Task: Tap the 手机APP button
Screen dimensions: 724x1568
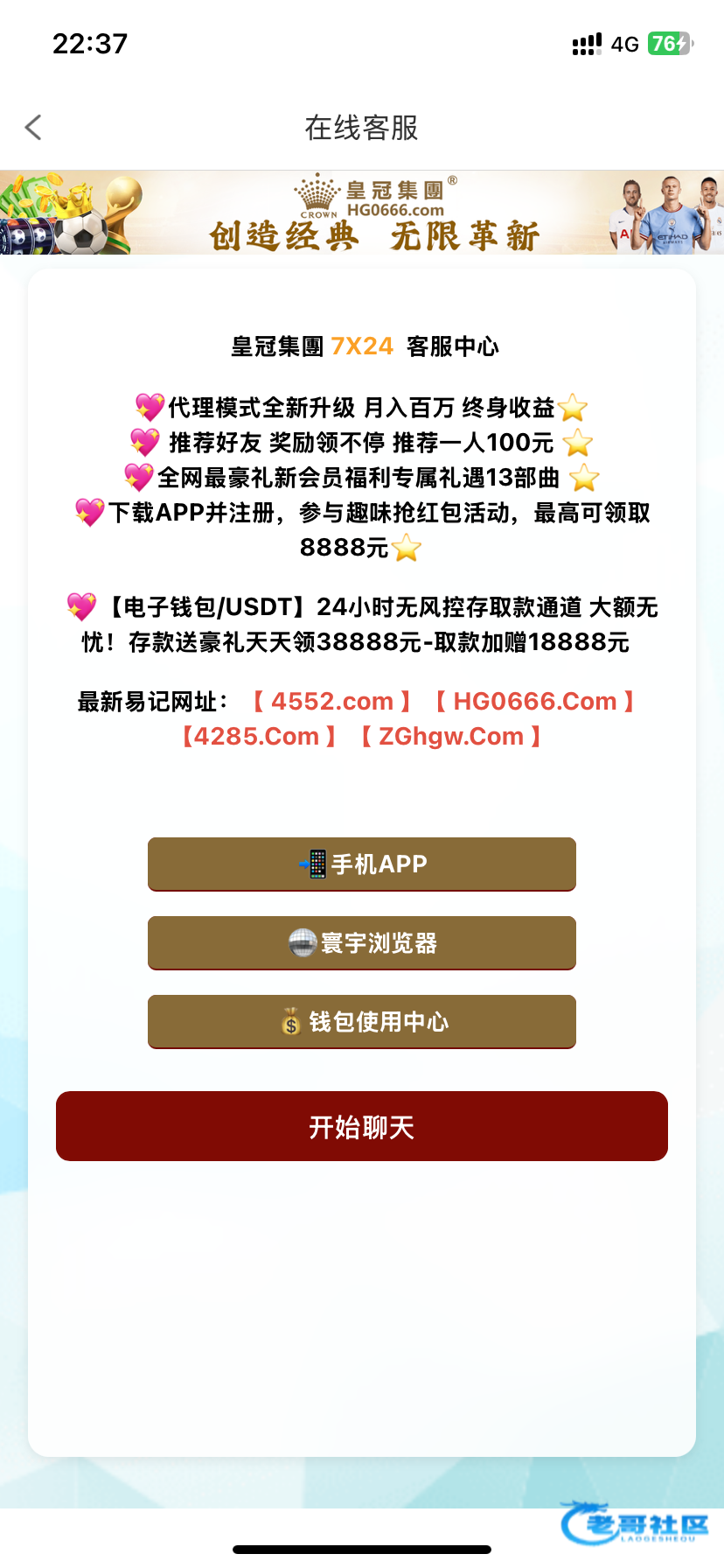Action: 362,864
